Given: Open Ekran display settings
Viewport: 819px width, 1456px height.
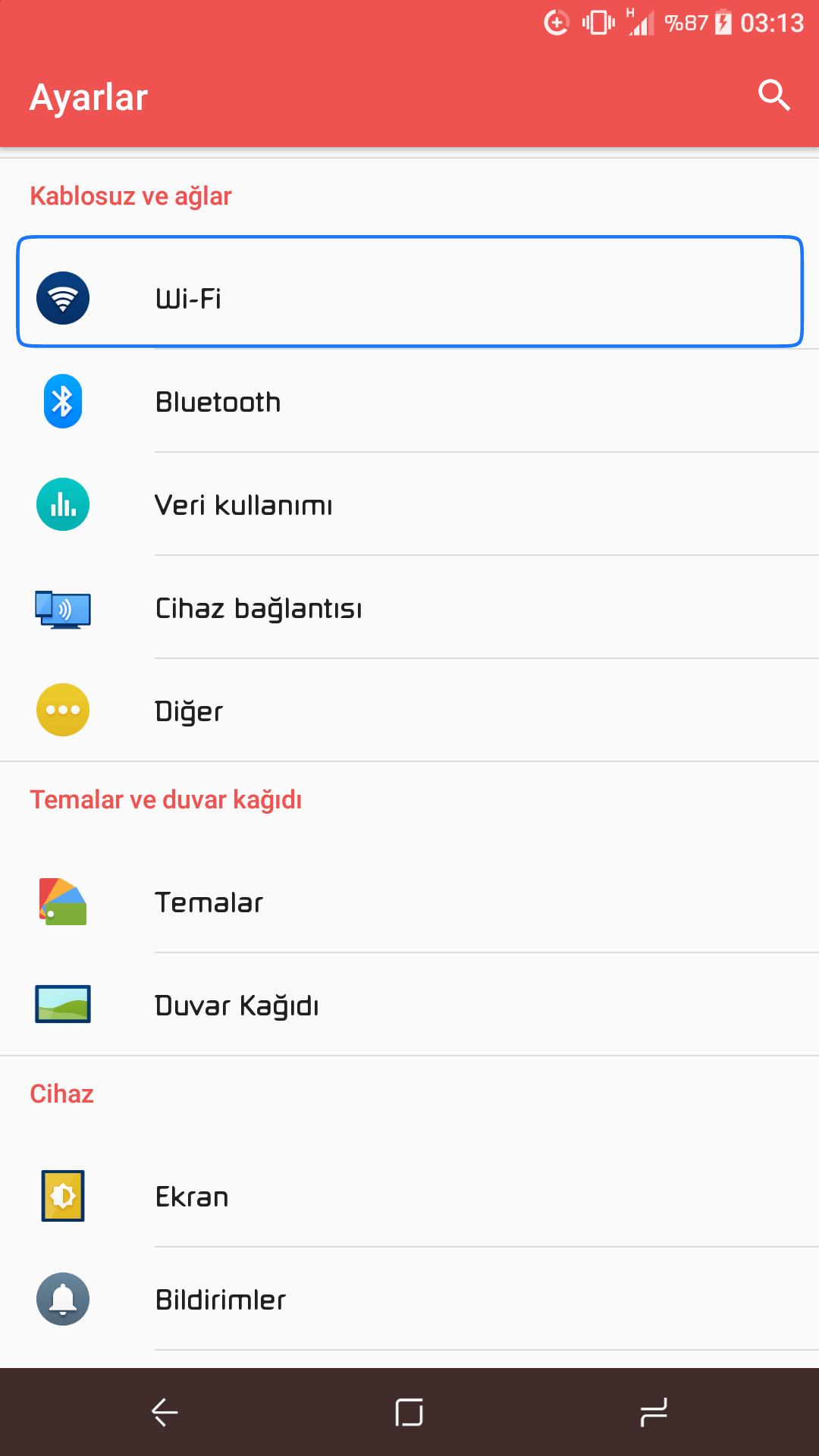Looking at the screenshot, I should coord(409,1196).
